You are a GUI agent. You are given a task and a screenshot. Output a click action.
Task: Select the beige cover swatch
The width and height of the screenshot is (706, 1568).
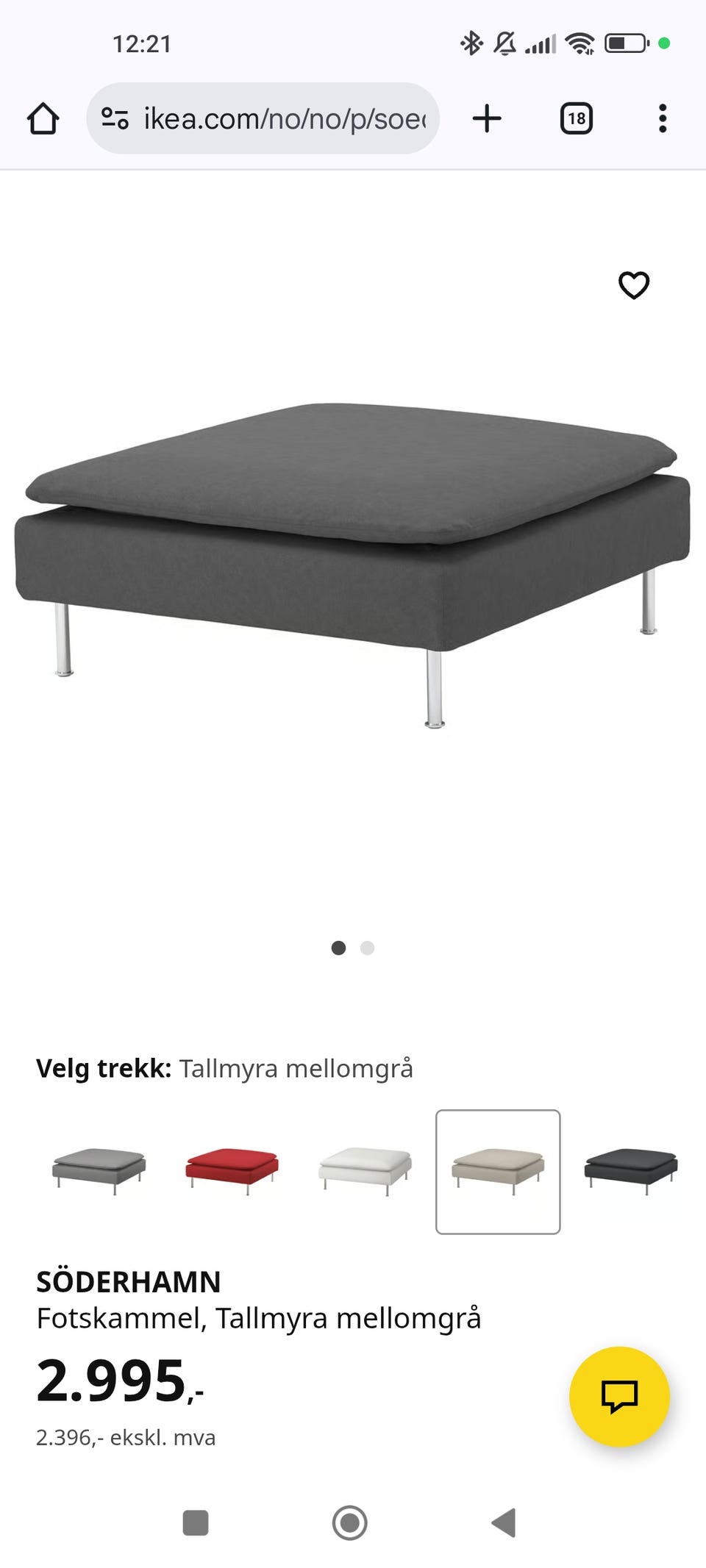(498, 1170)
